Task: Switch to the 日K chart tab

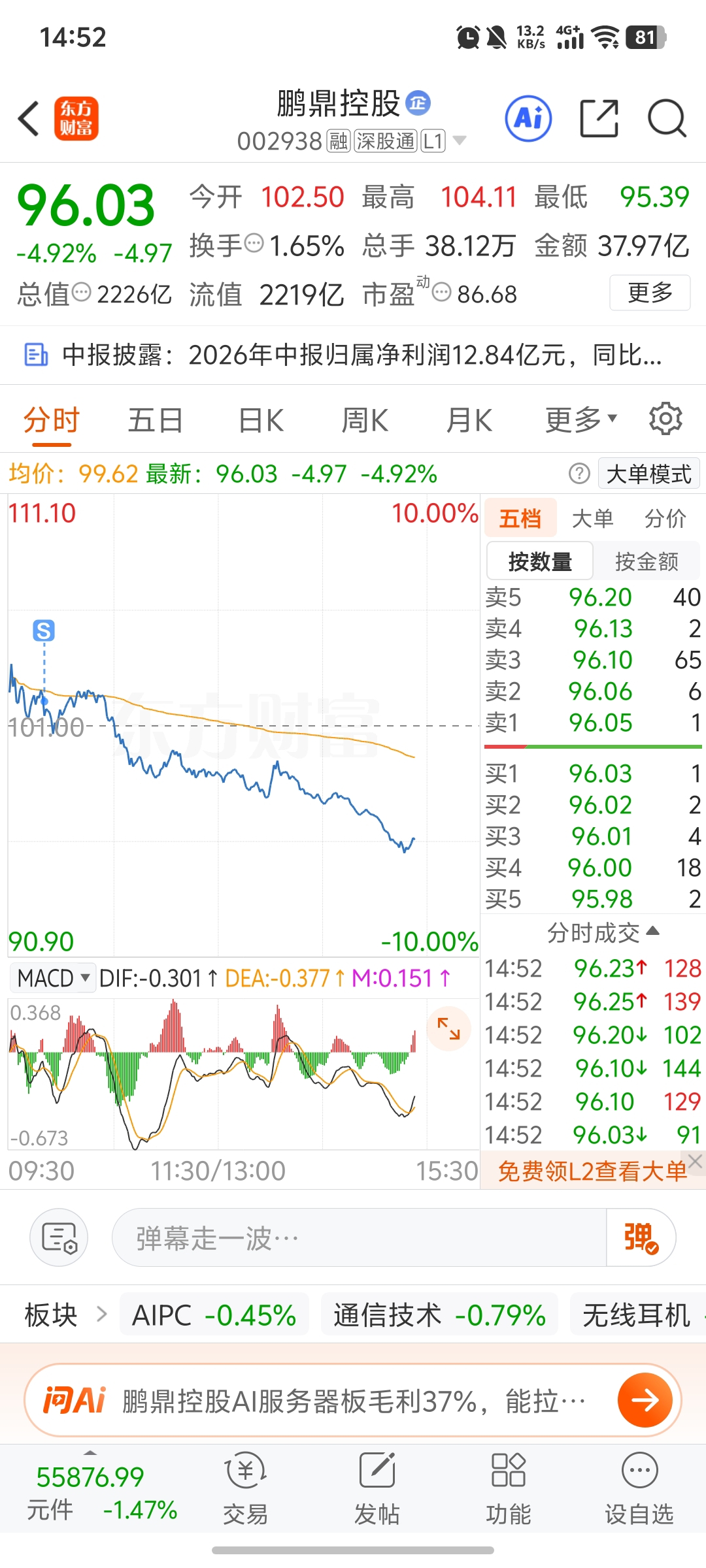Action: click(x=261, y=420)
